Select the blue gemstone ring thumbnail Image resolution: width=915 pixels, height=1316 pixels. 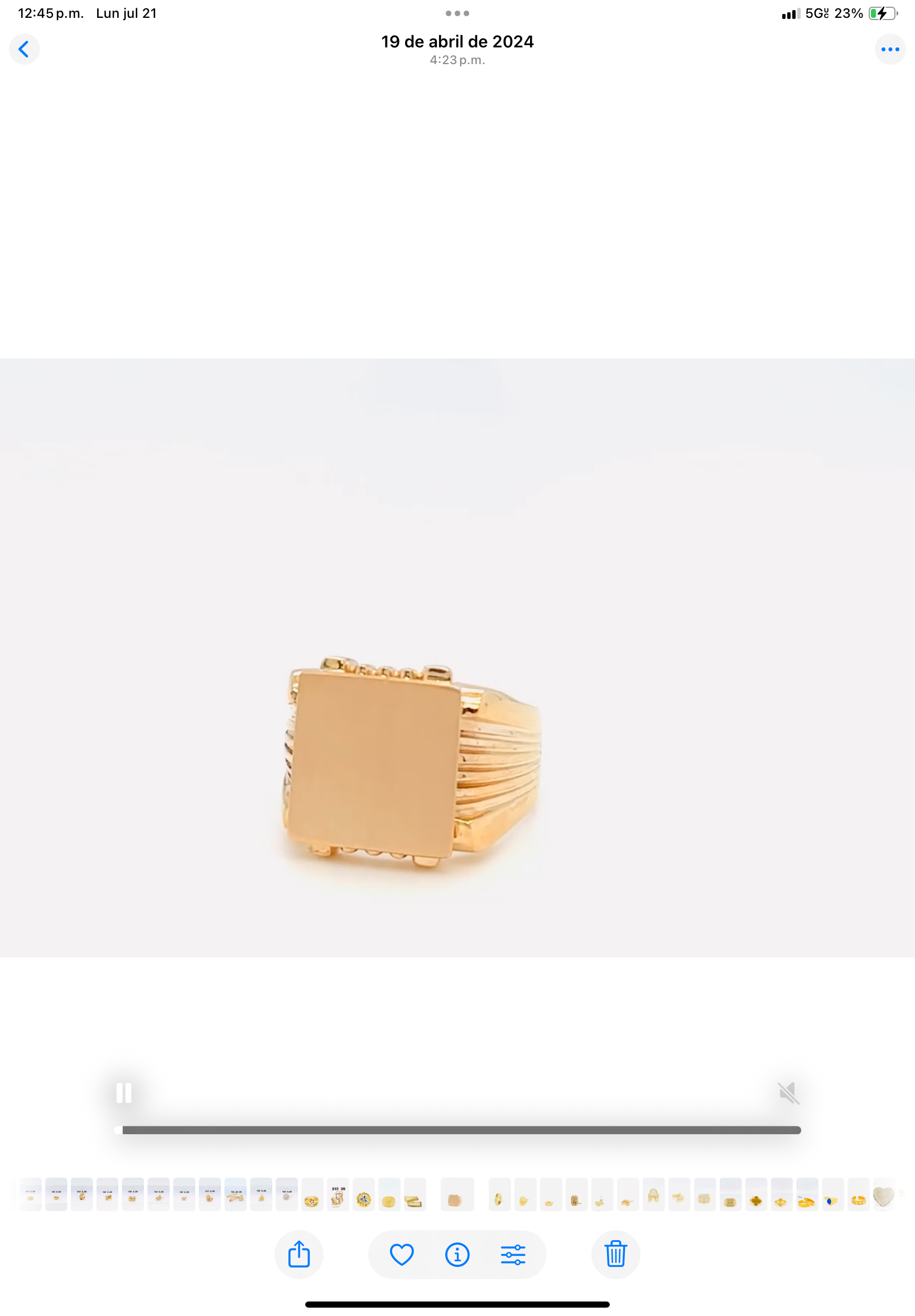(x=832, y=1194)
